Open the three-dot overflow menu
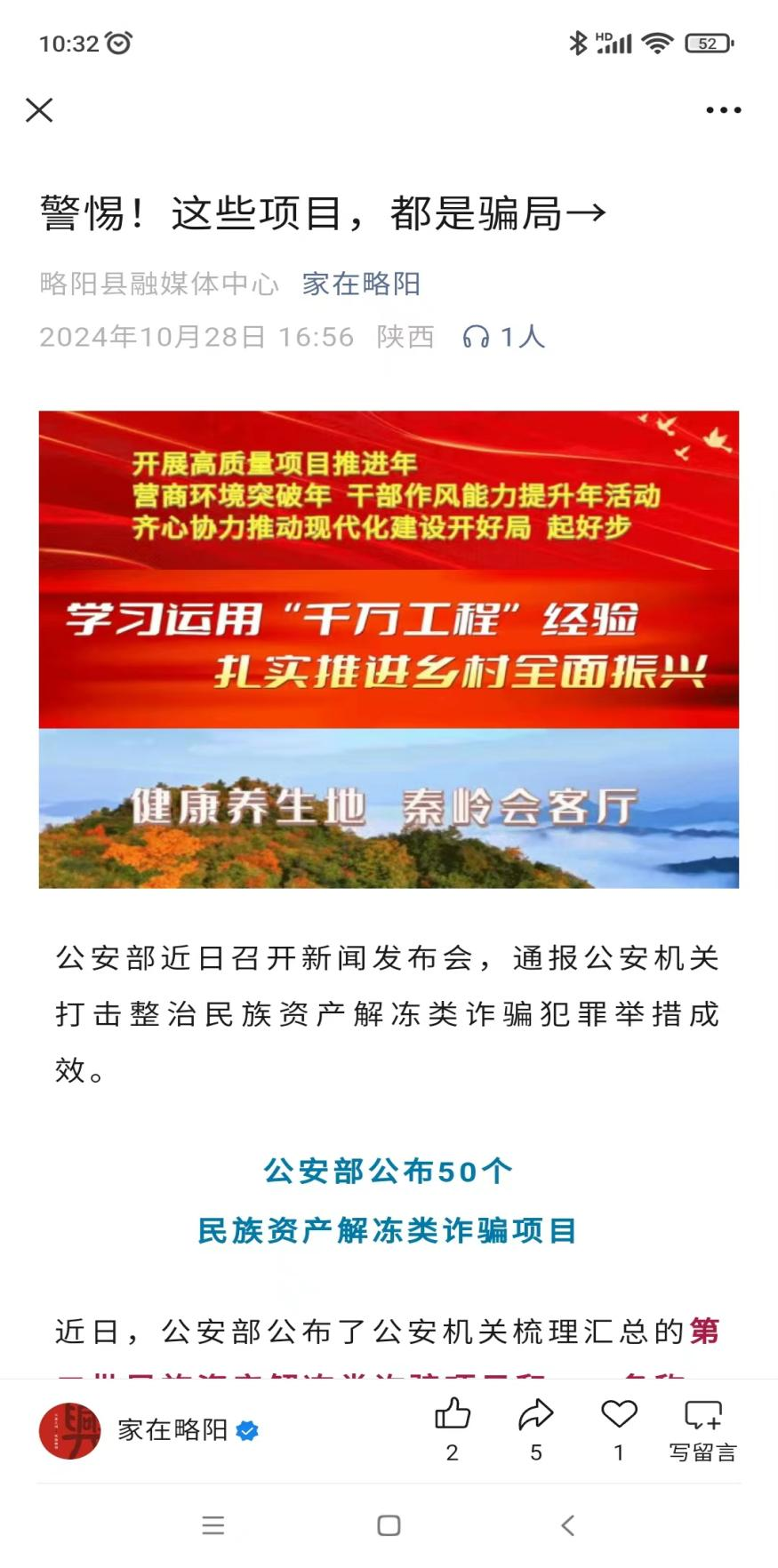The height and width of the screenshot is (1568, 778). coord(723,110)
